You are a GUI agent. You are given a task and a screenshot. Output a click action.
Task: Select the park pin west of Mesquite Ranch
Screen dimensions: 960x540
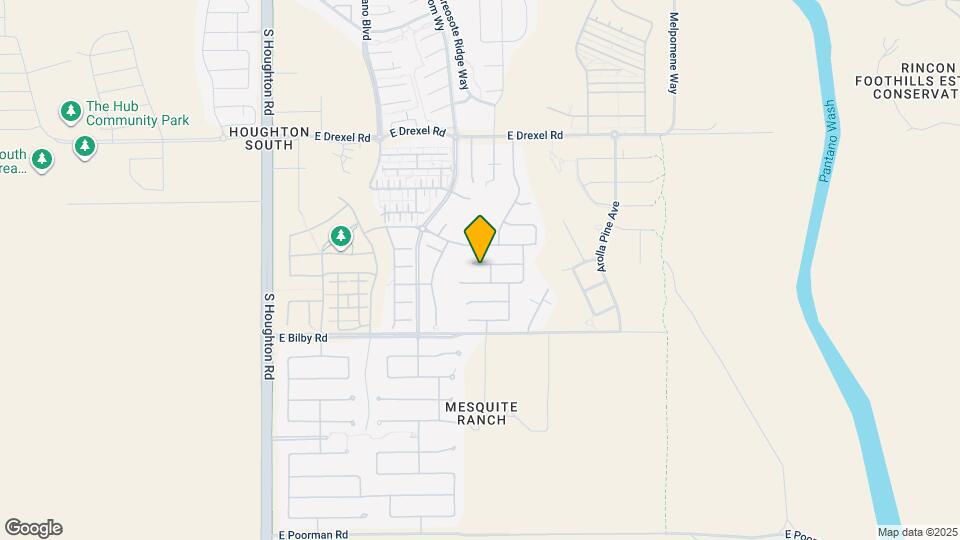click(341, 237)
